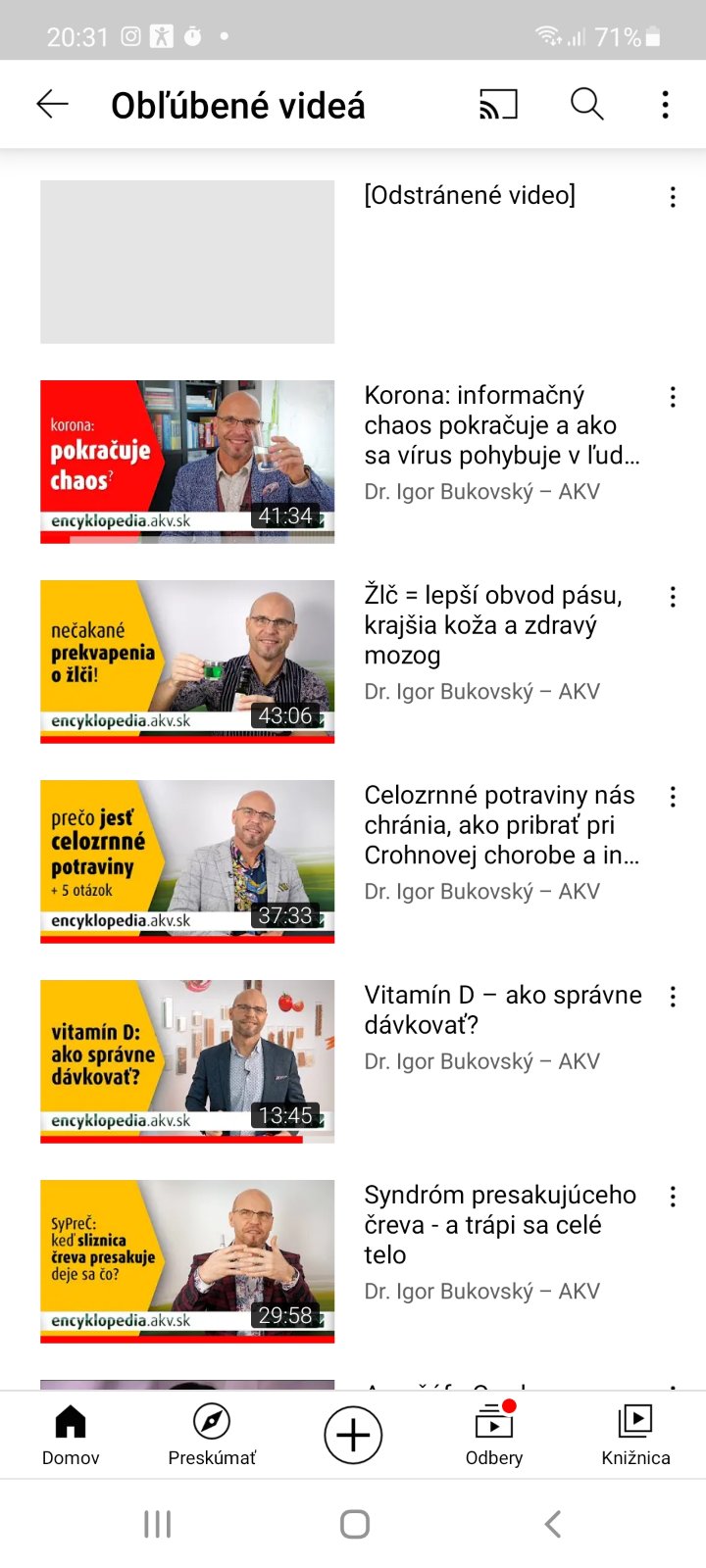Image resolution: width=706 pixels, height=1568 pixels.
Task: Play Vitamín D – ako správne dávkovať?
Action: point(187,1060)
